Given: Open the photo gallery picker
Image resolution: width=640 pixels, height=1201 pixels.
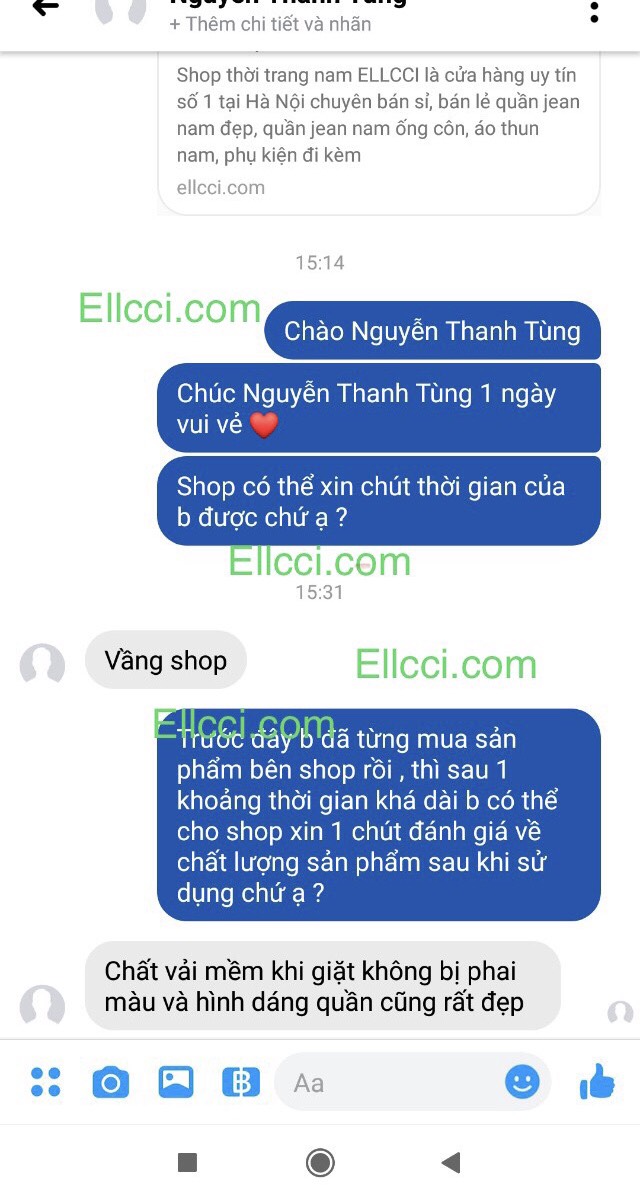Looking at the screenshot, I should 176,1082.
